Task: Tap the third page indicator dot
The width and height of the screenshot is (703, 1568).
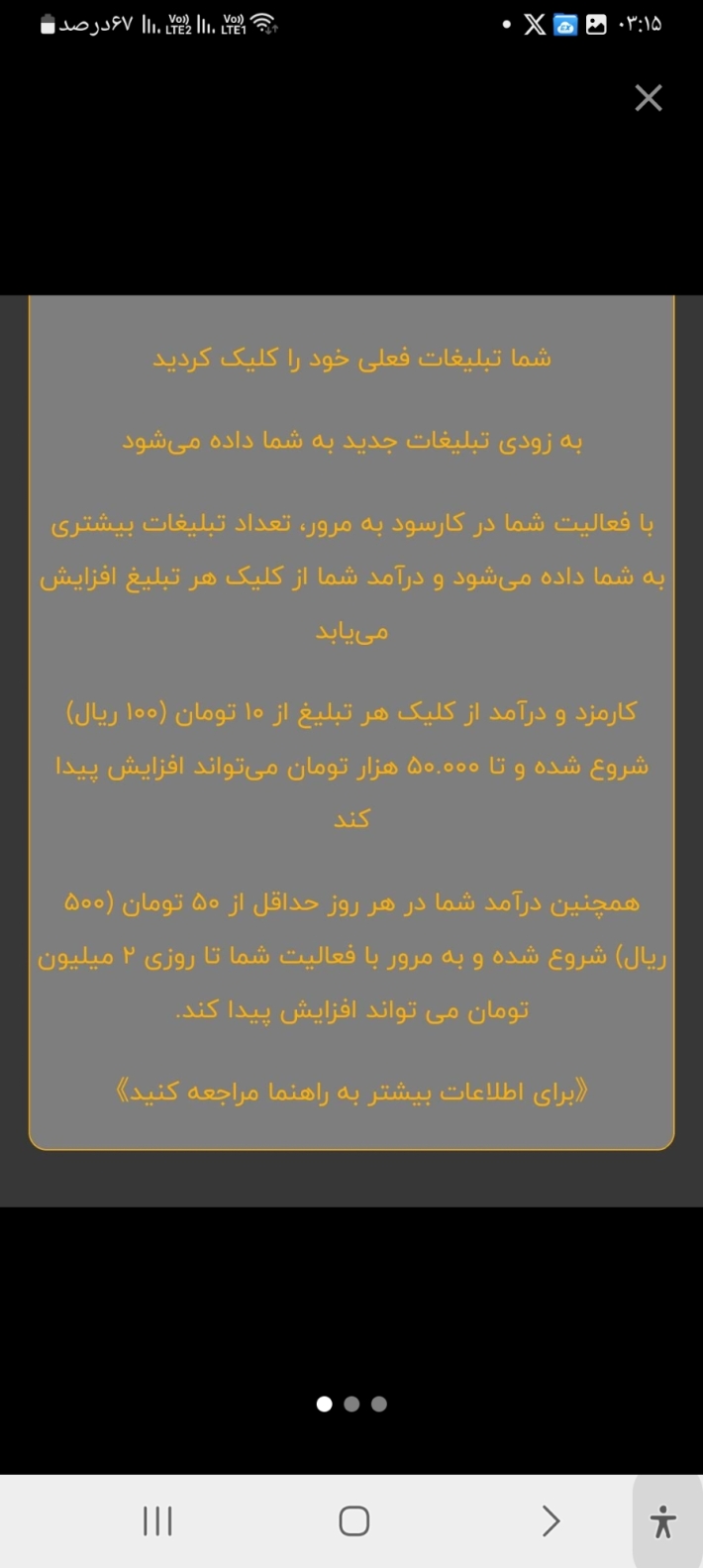Action: tap(378, 1404)
